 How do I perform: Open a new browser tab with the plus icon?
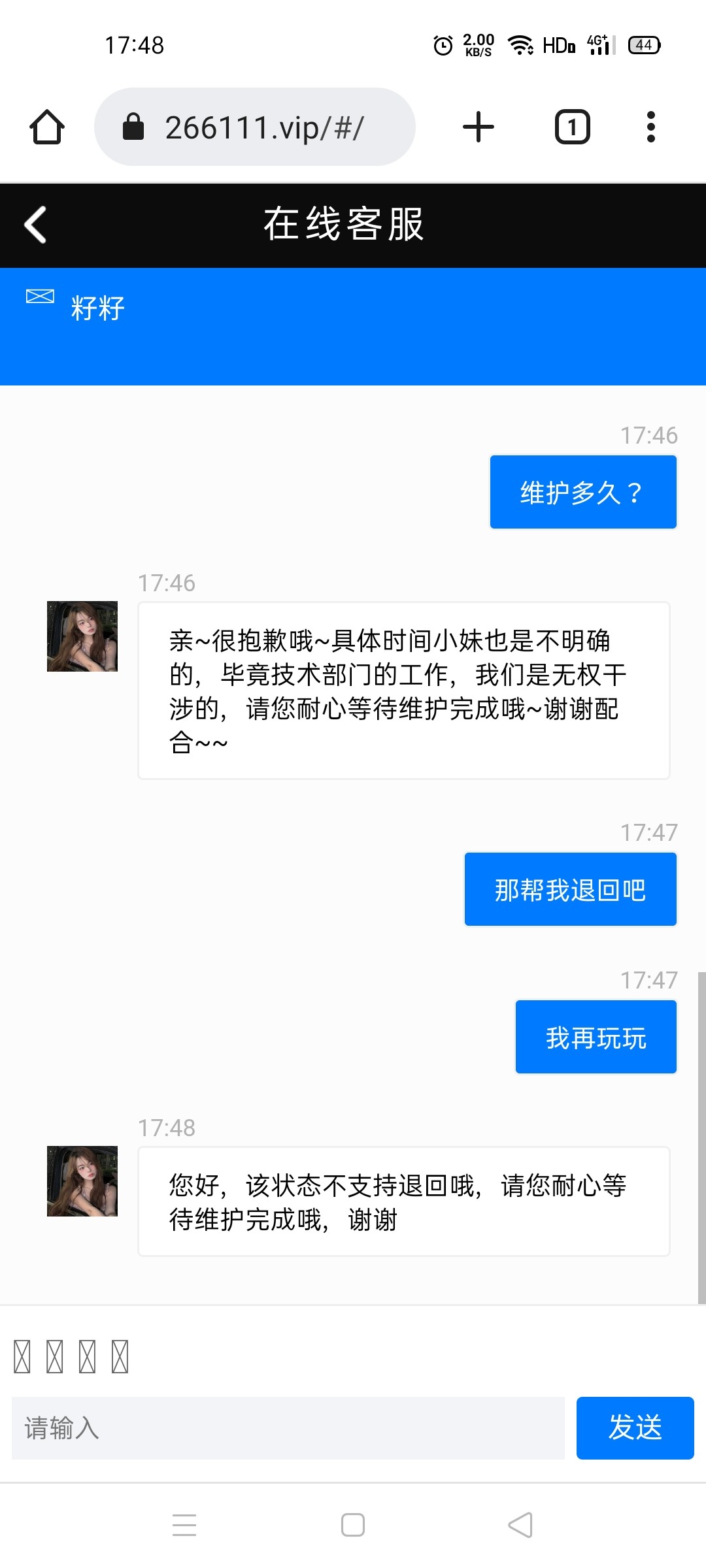pos(478,126)
